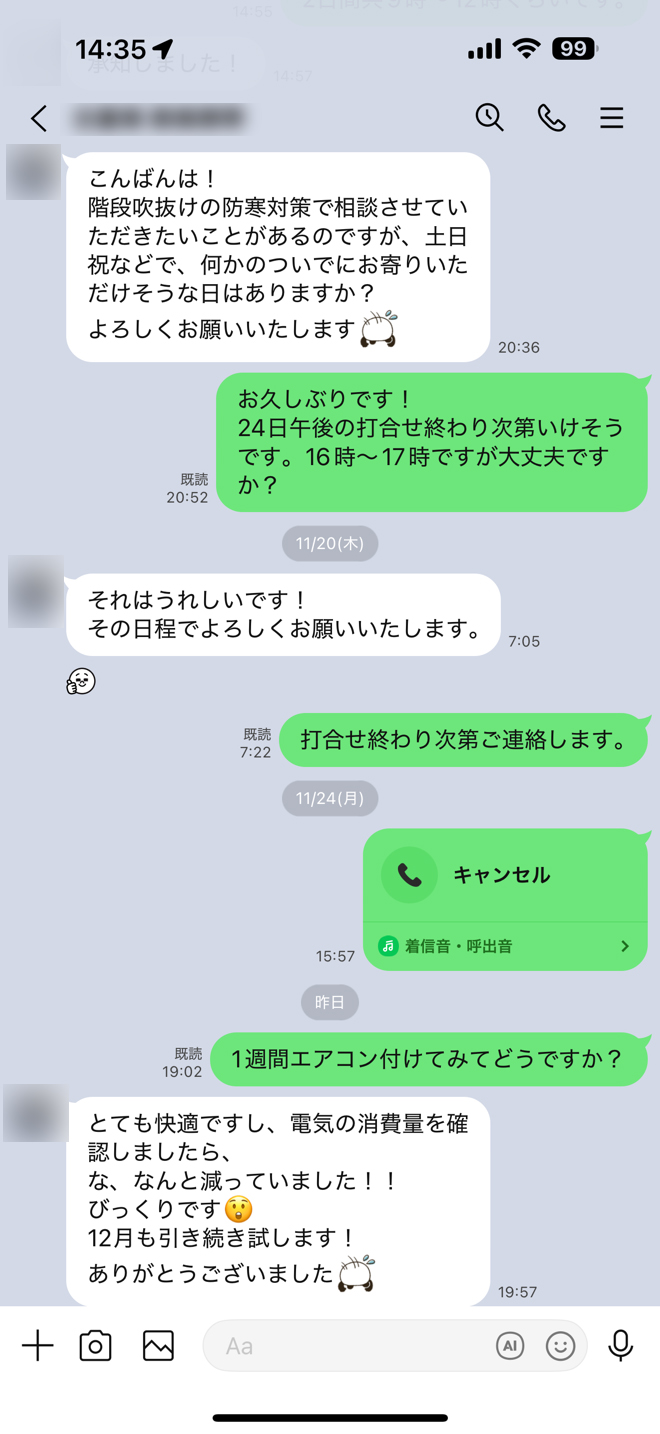Record a voice message with the microphone
This screenshot has width=660, height=1434.
point(621,1346)
